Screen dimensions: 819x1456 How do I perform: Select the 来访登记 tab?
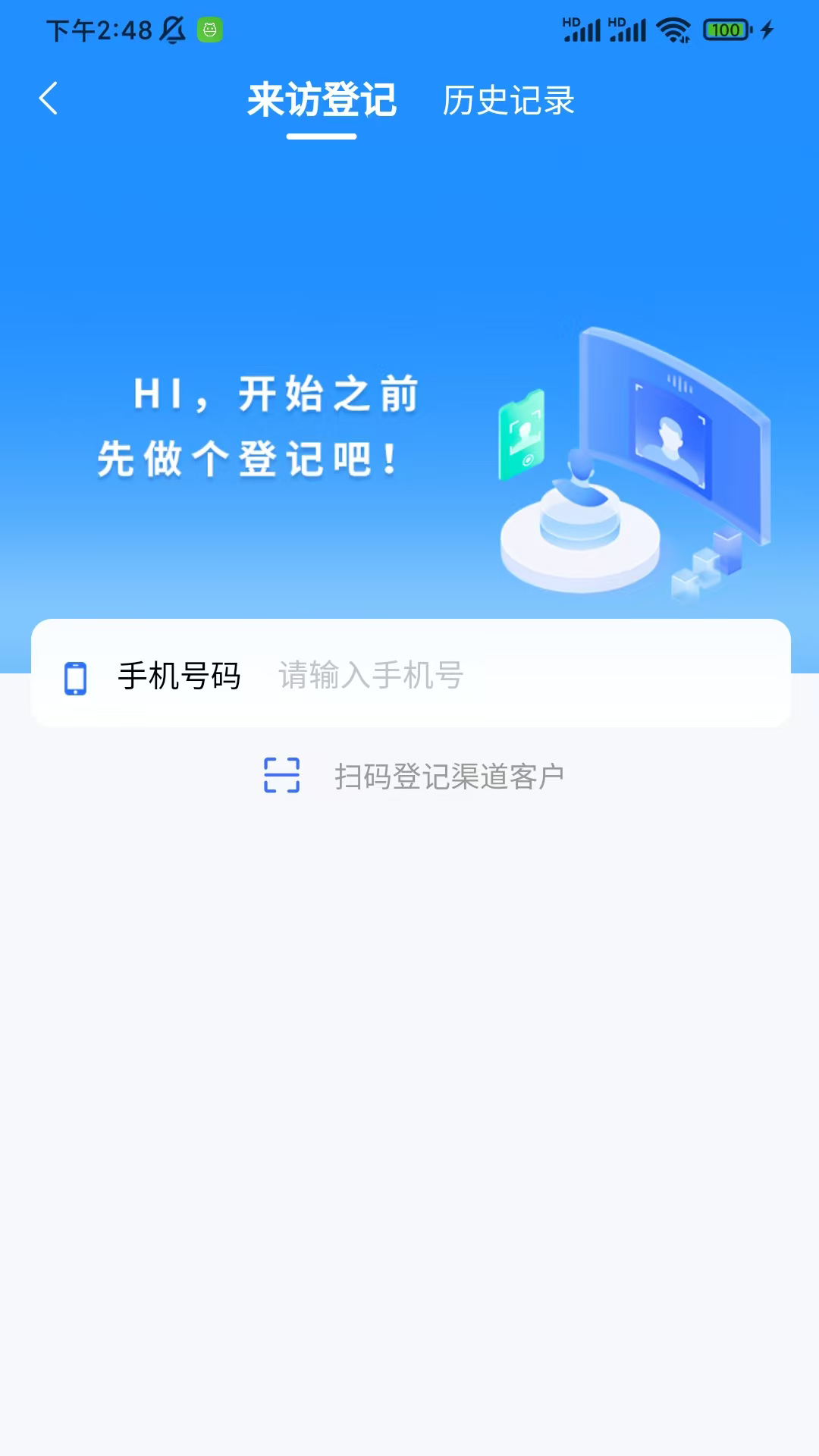pyautogui.click(x=322, y=101)
